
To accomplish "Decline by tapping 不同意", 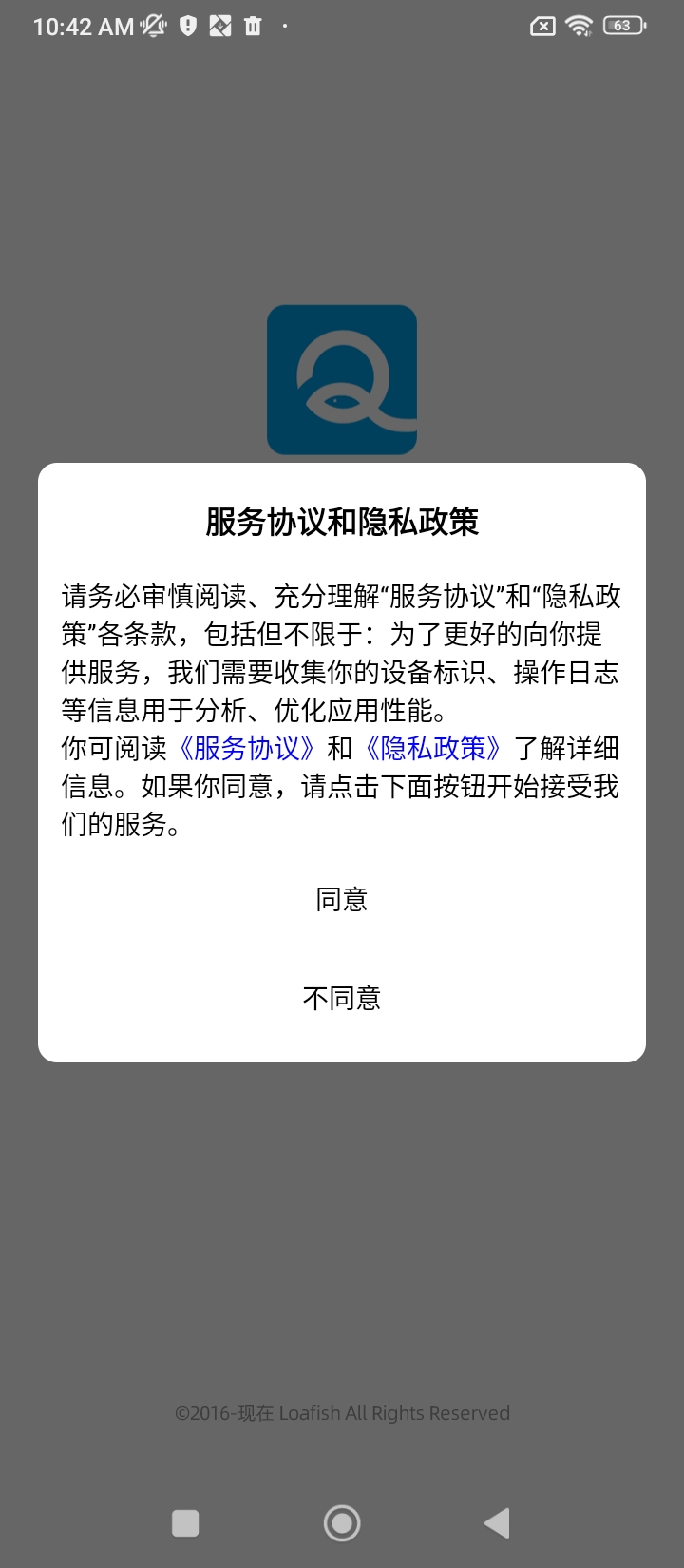I will [x=342, y=998].
